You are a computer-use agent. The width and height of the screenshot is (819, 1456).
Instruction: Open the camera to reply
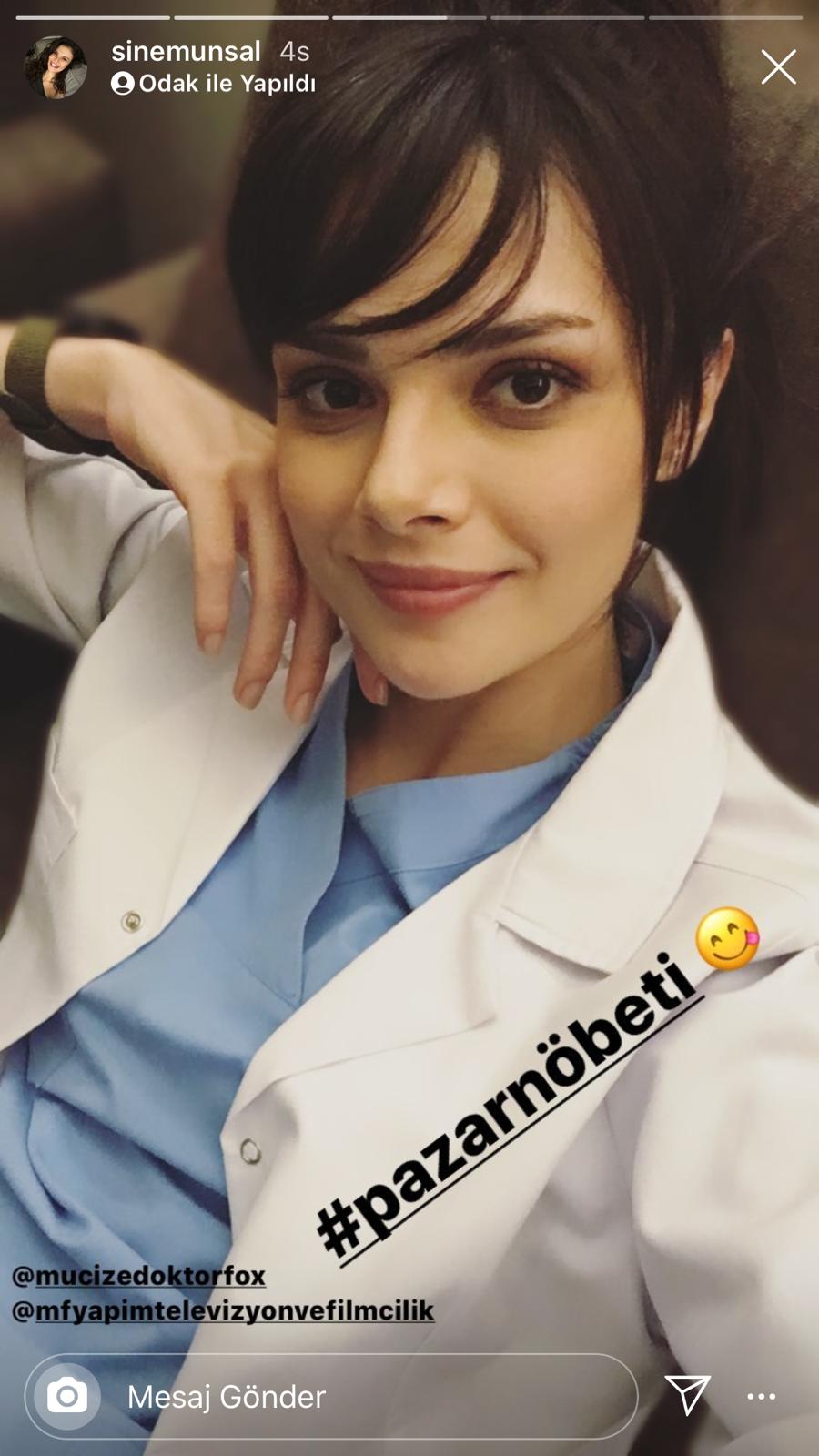click(66, 1396)
